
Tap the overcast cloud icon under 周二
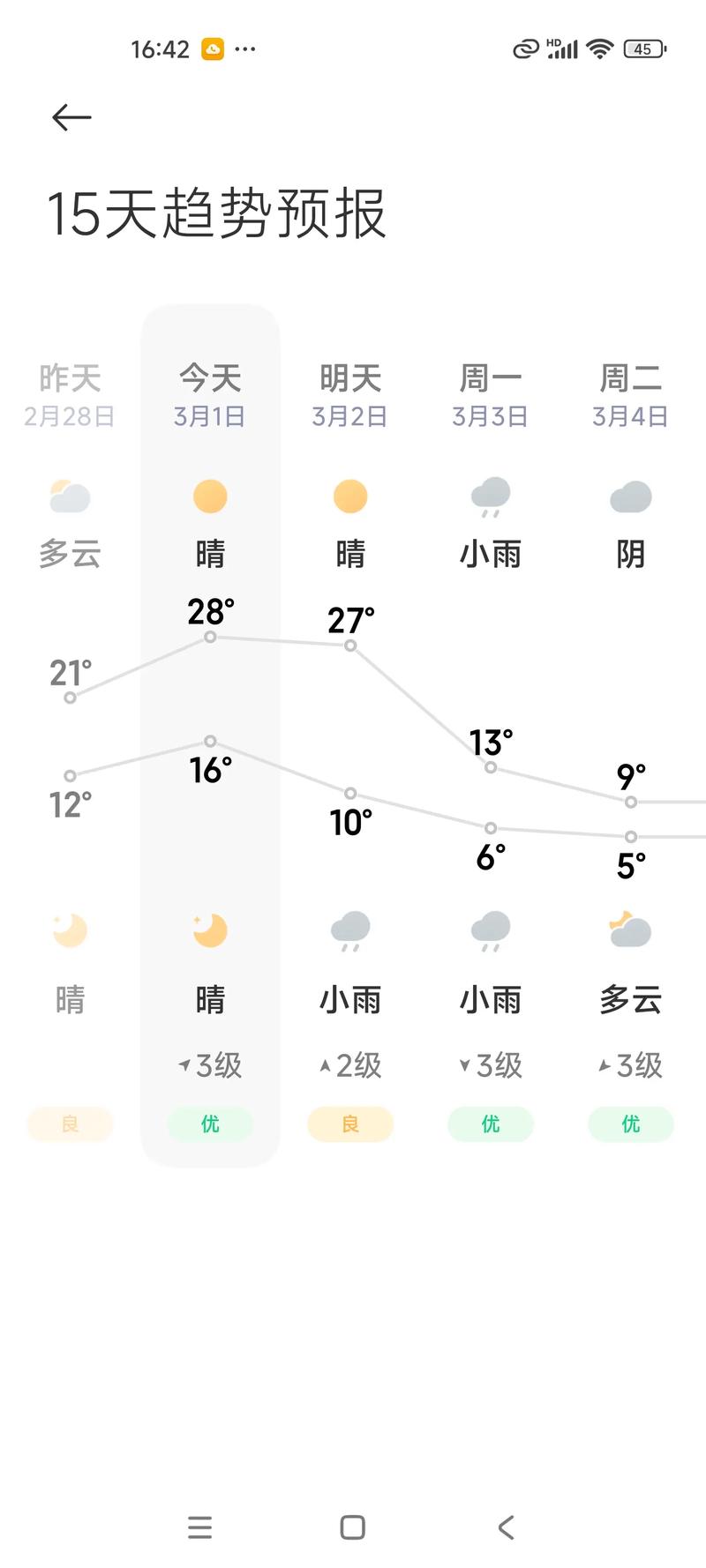click(x=630, y=496)
